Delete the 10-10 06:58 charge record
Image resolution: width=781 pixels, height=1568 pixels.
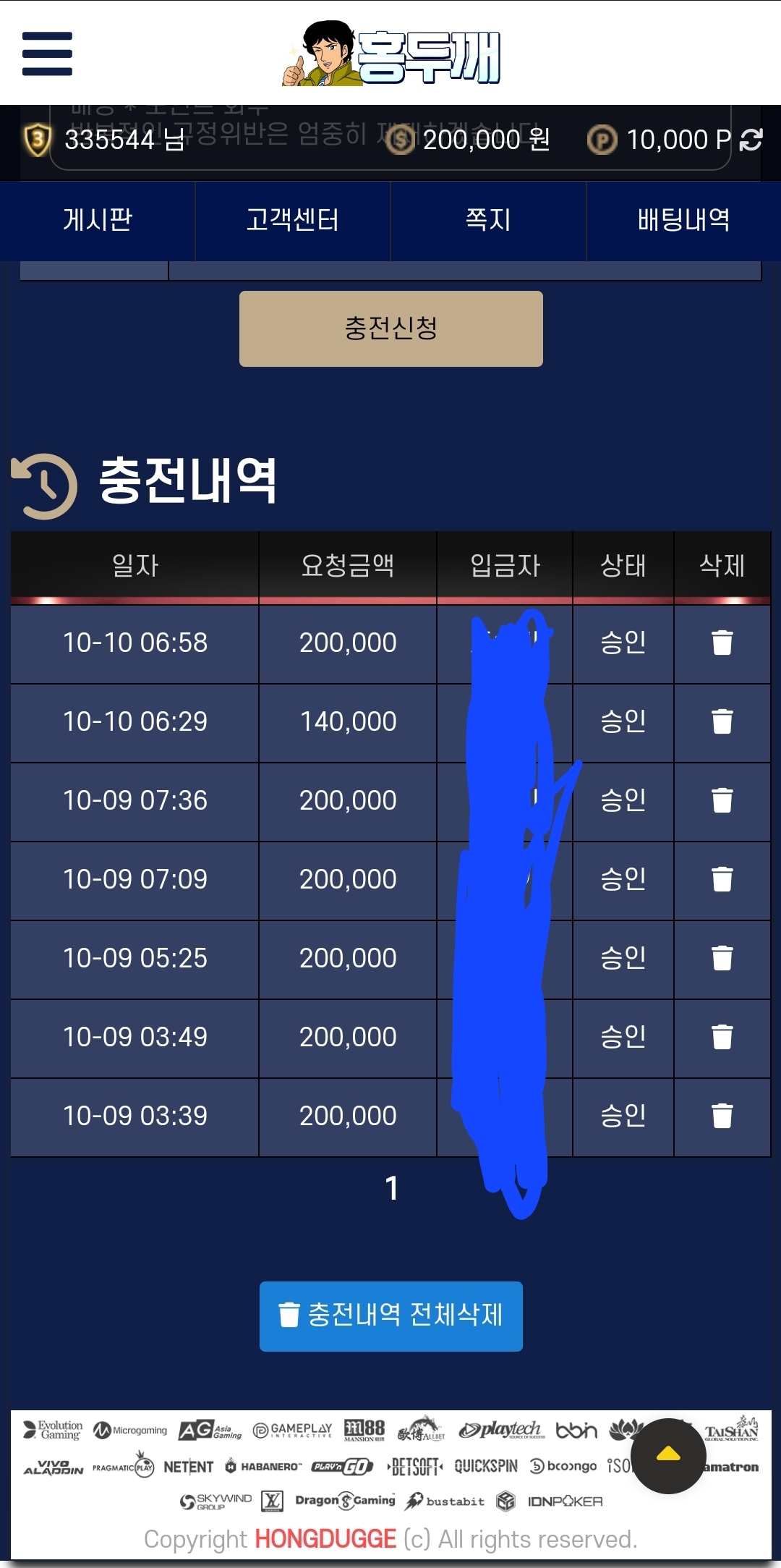(x=722, y=643)
